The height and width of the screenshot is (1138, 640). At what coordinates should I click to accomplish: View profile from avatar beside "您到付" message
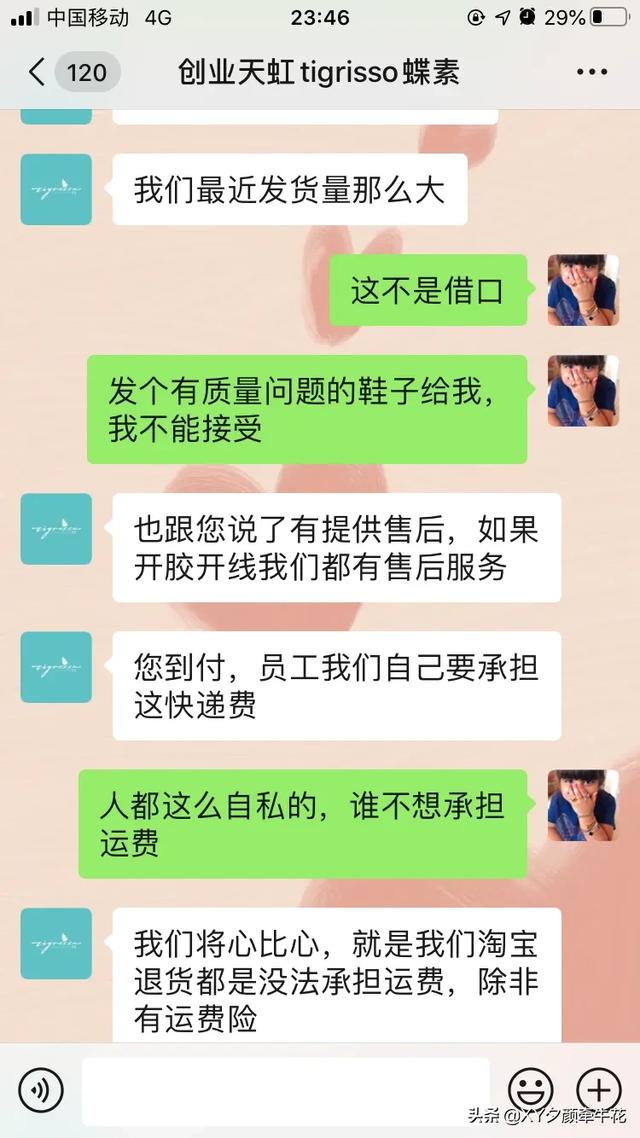pyautogui.click(x=56, y=667)
